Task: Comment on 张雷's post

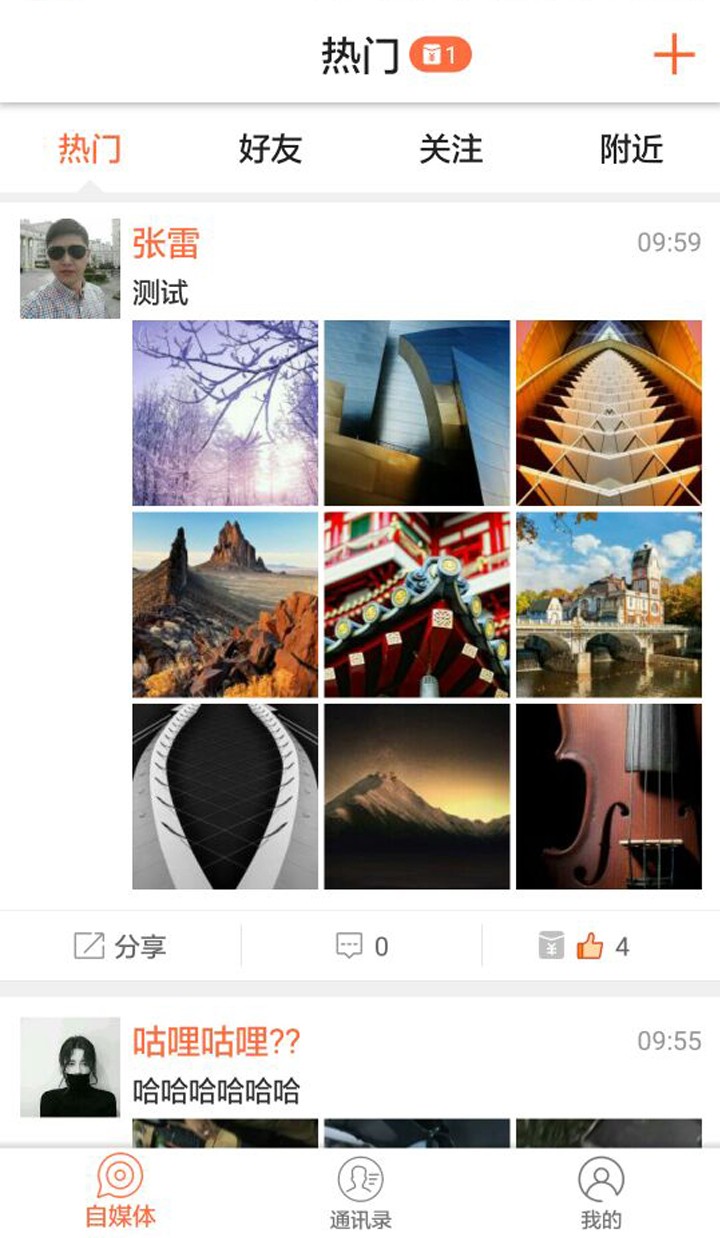Action: pyautogui.click(x=361, y=946)
